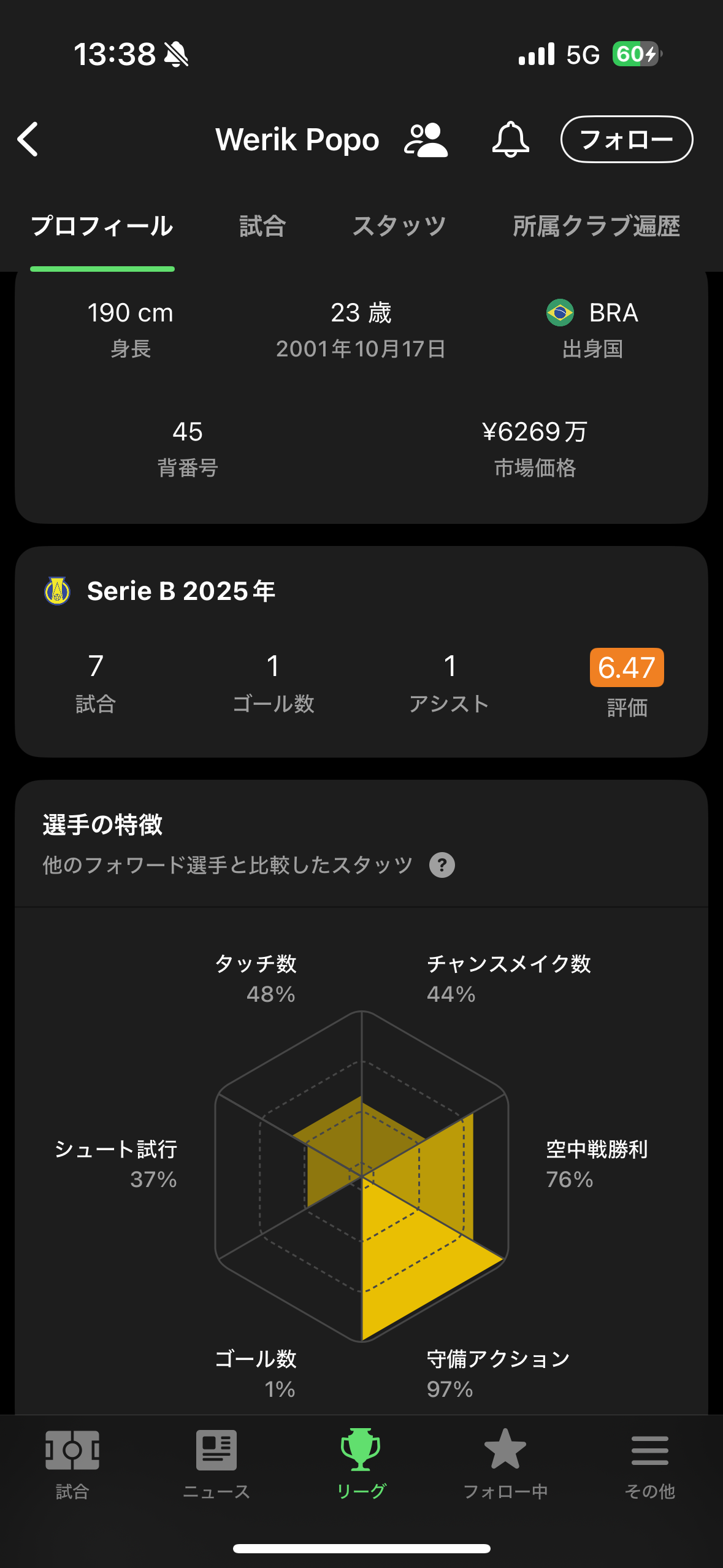The height and width of the screenshot is (1568, 723).
Task: Switch to the スタッツ tab
Action: tap(399, 226)
